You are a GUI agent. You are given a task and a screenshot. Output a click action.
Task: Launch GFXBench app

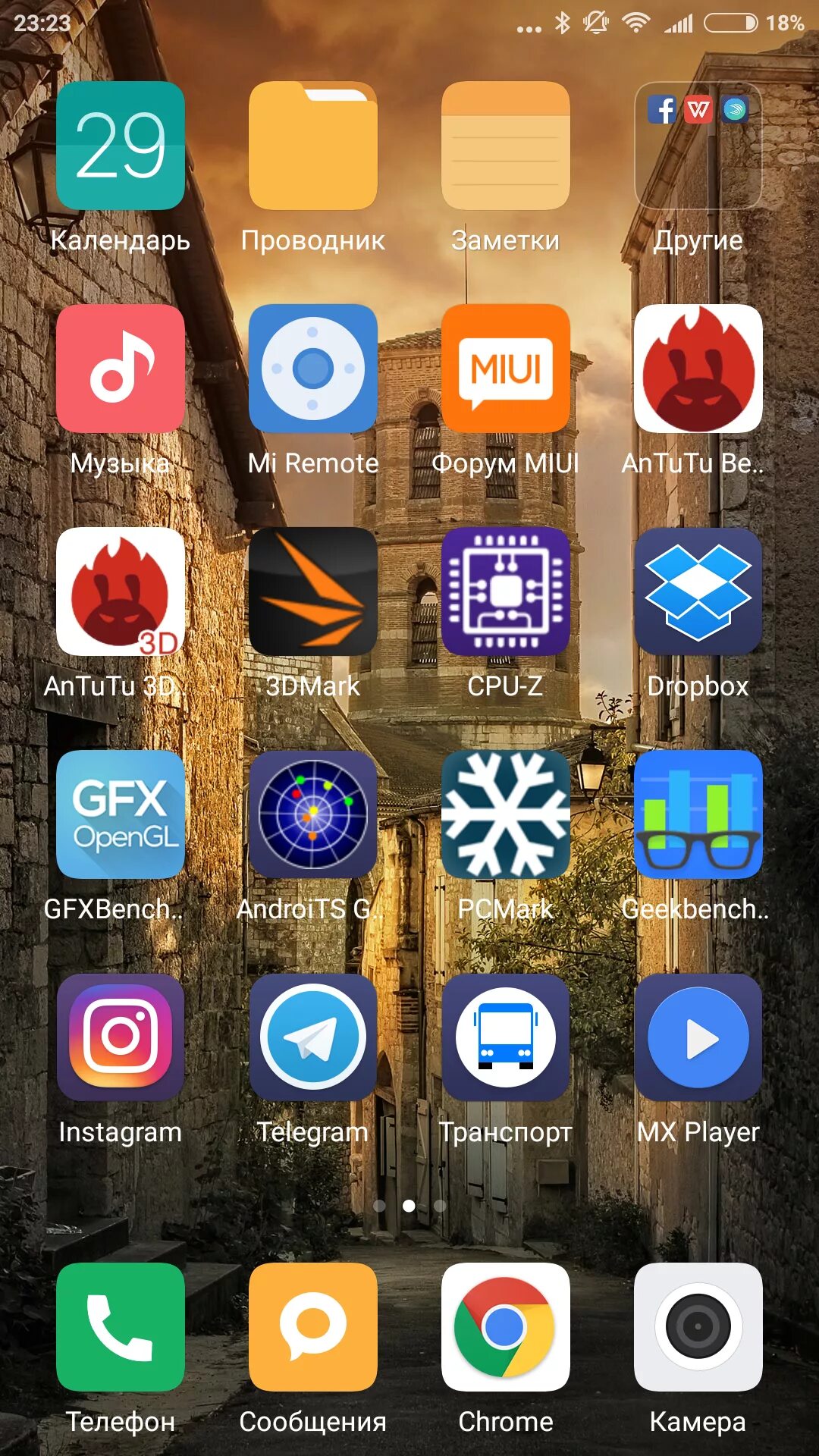(x=121, y=814)
